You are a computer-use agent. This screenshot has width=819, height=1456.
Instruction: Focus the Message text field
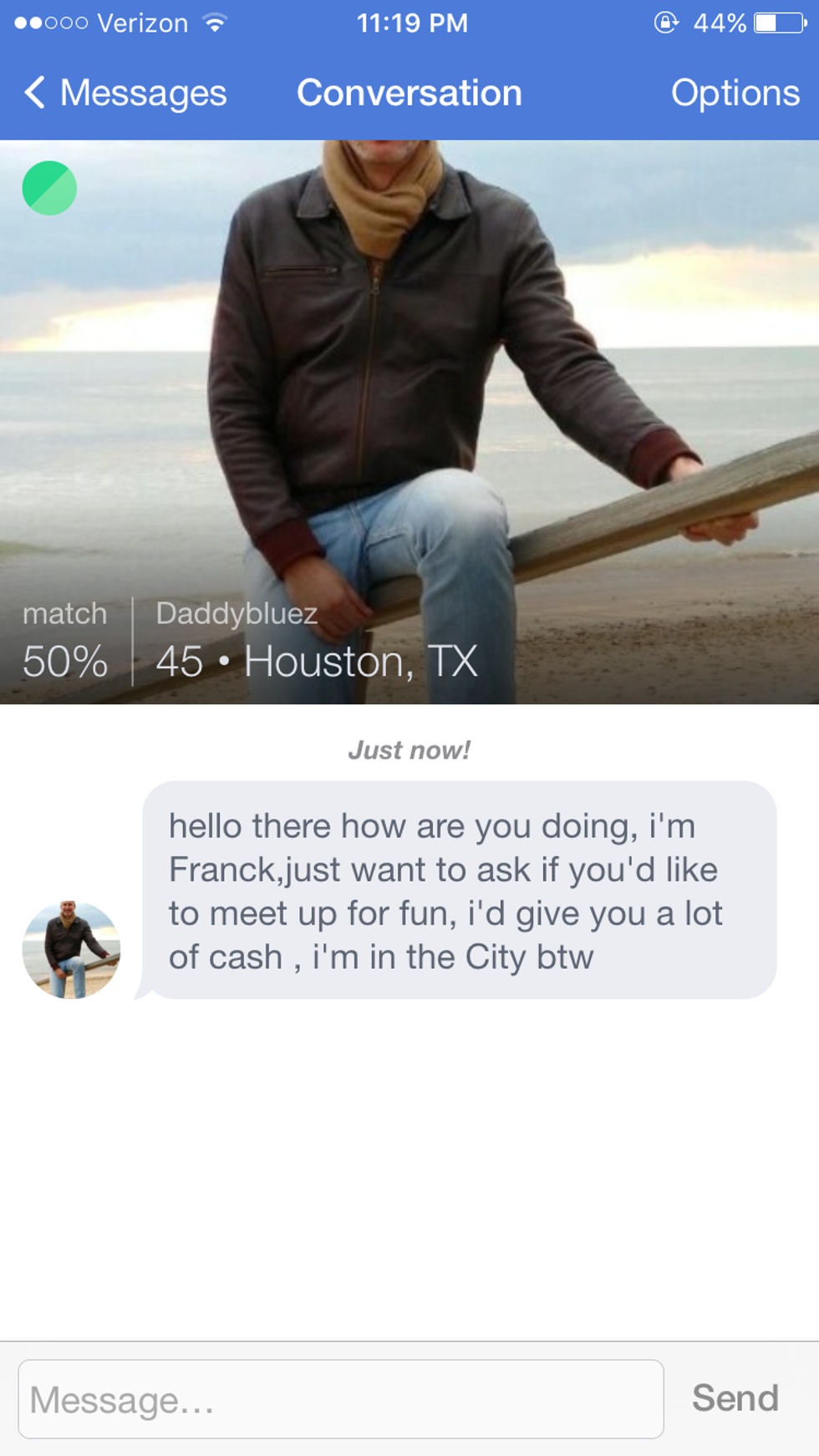[x=341, y=1399]
